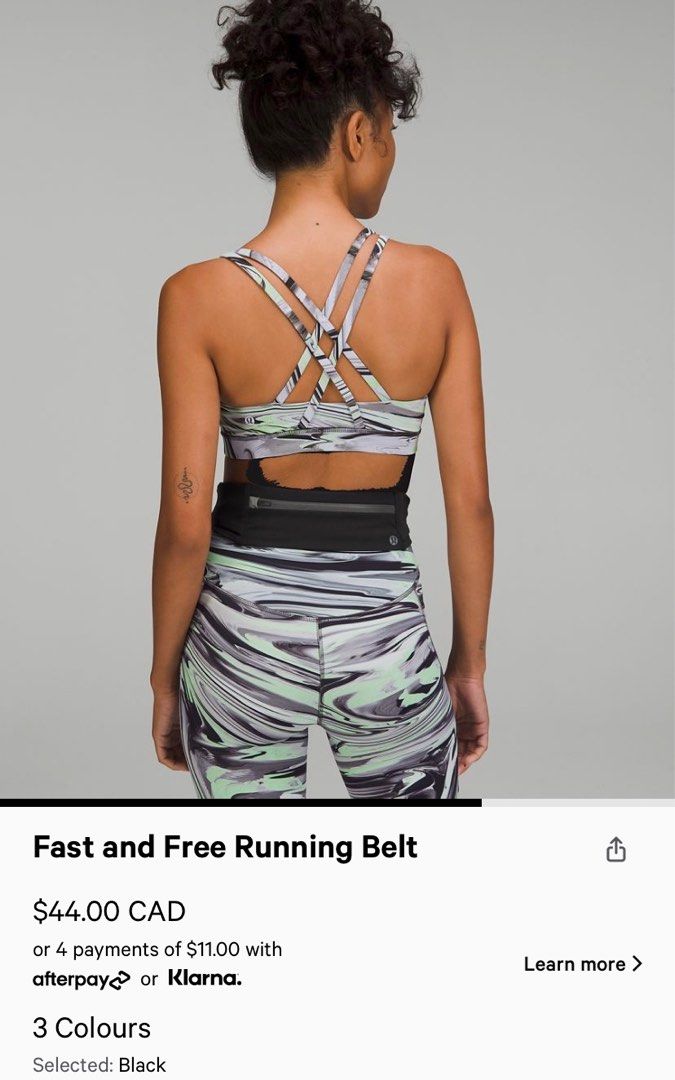Open the running belt product photo
This screenshot has height=1080, width=675.
coord(338,399)
